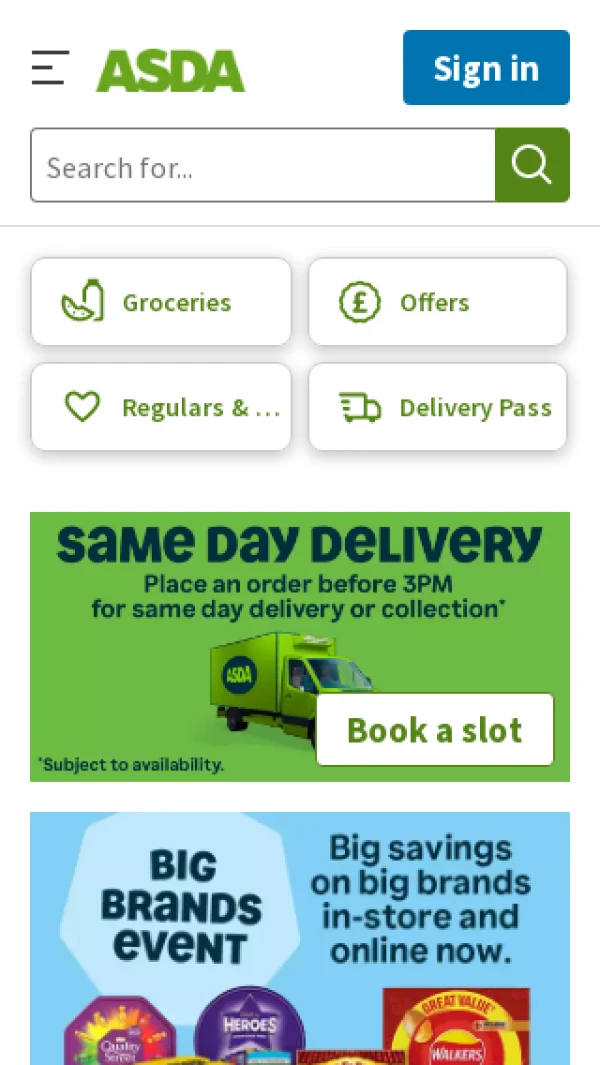Open the hamburger navigation menu
600x1065 pixels.
pos(50,68)
